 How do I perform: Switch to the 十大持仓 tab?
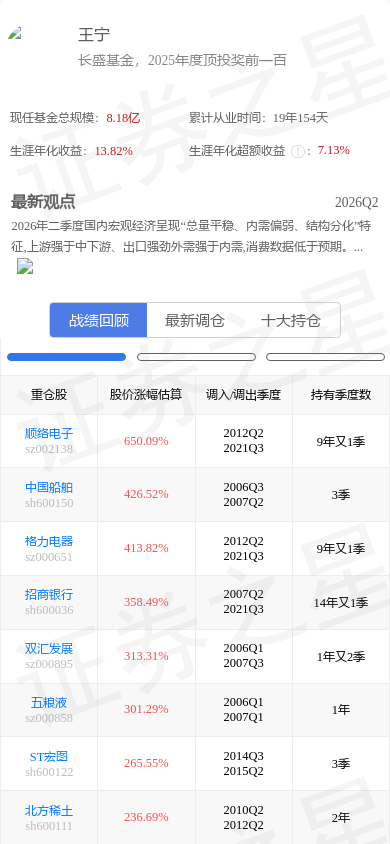(x=291, y=321)
